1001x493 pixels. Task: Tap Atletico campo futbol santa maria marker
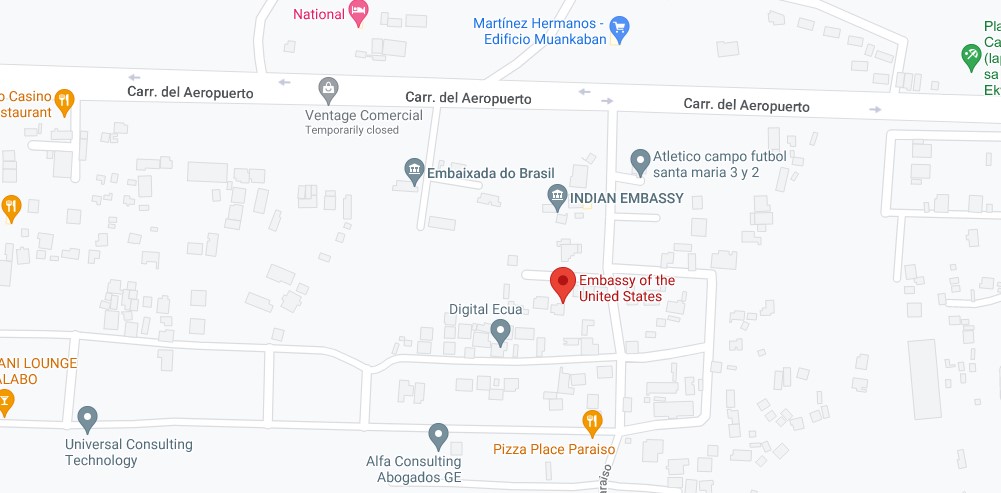click(x=641, y=160)
